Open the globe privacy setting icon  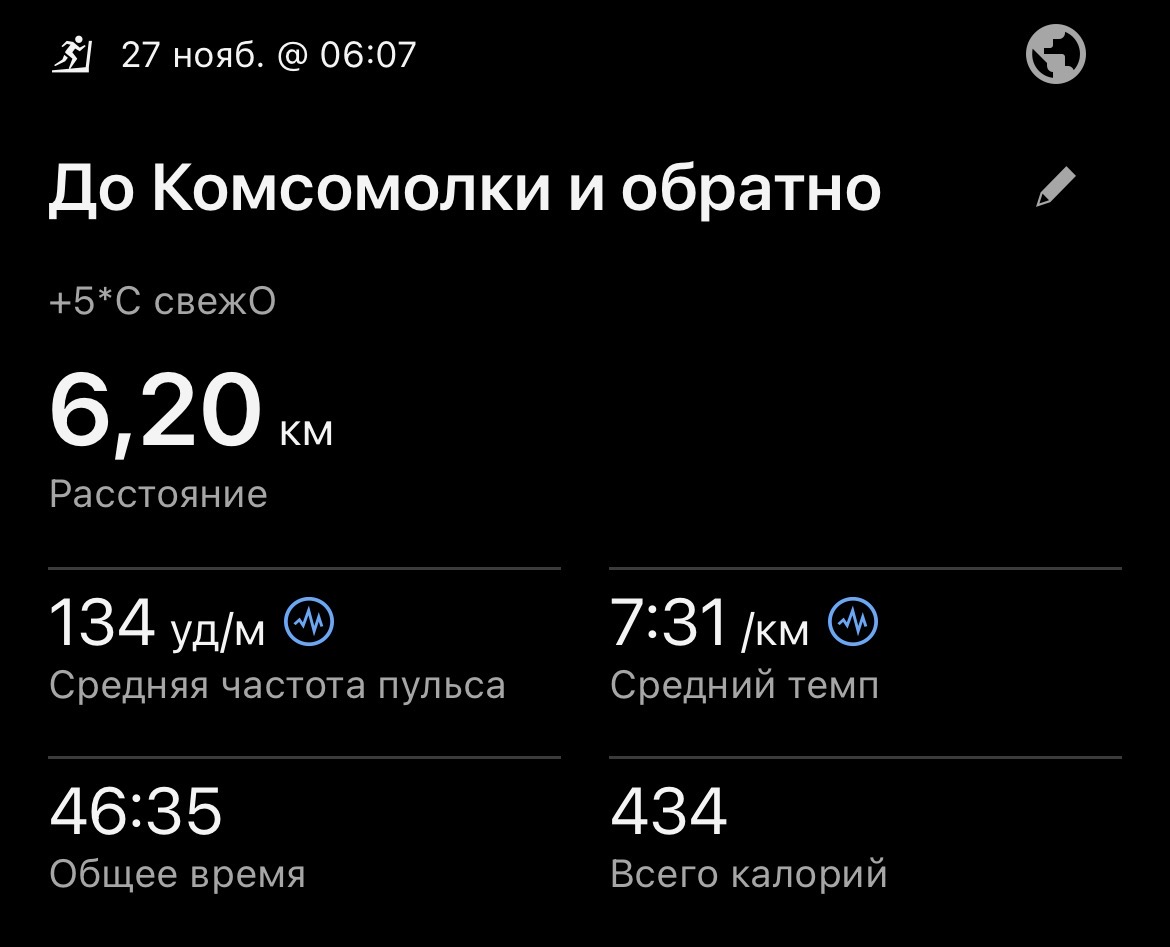[x=1055, y=54]
